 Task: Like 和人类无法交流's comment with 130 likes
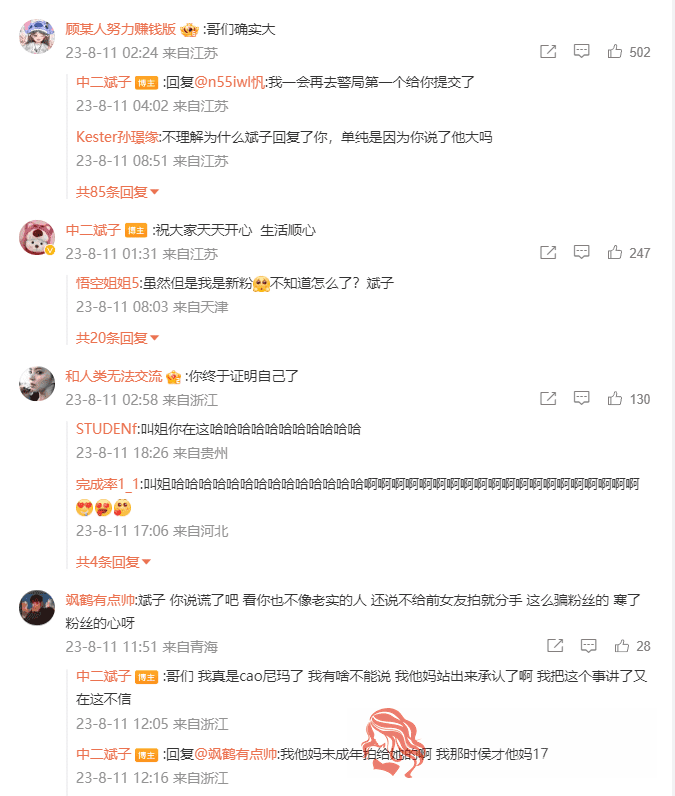pyautogui.click(x=615, y=399)
